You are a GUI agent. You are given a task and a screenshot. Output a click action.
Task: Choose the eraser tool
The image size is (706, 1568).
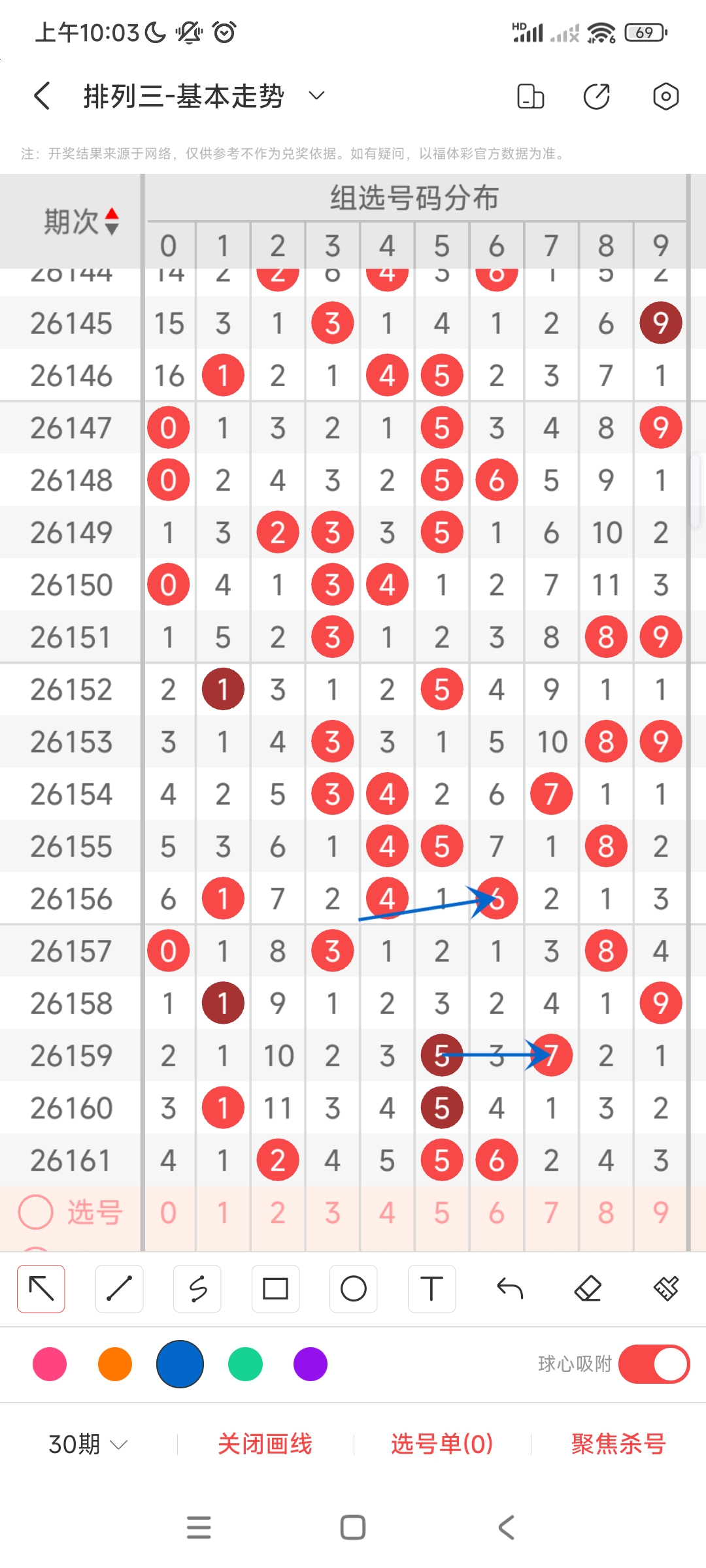[588, 1288]
